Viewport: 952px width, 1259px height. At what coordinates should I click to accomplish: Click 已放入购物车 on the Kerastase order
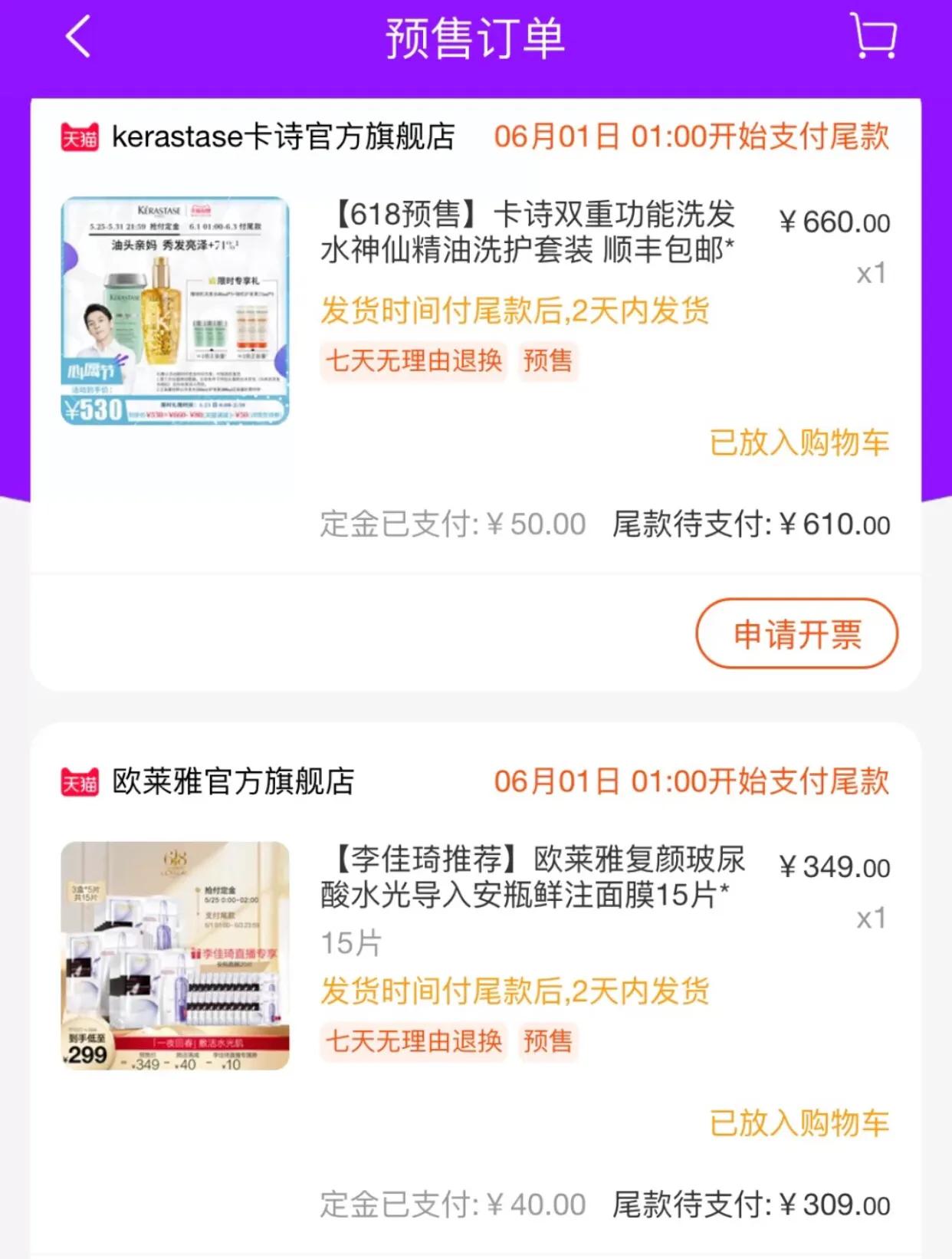799,443
